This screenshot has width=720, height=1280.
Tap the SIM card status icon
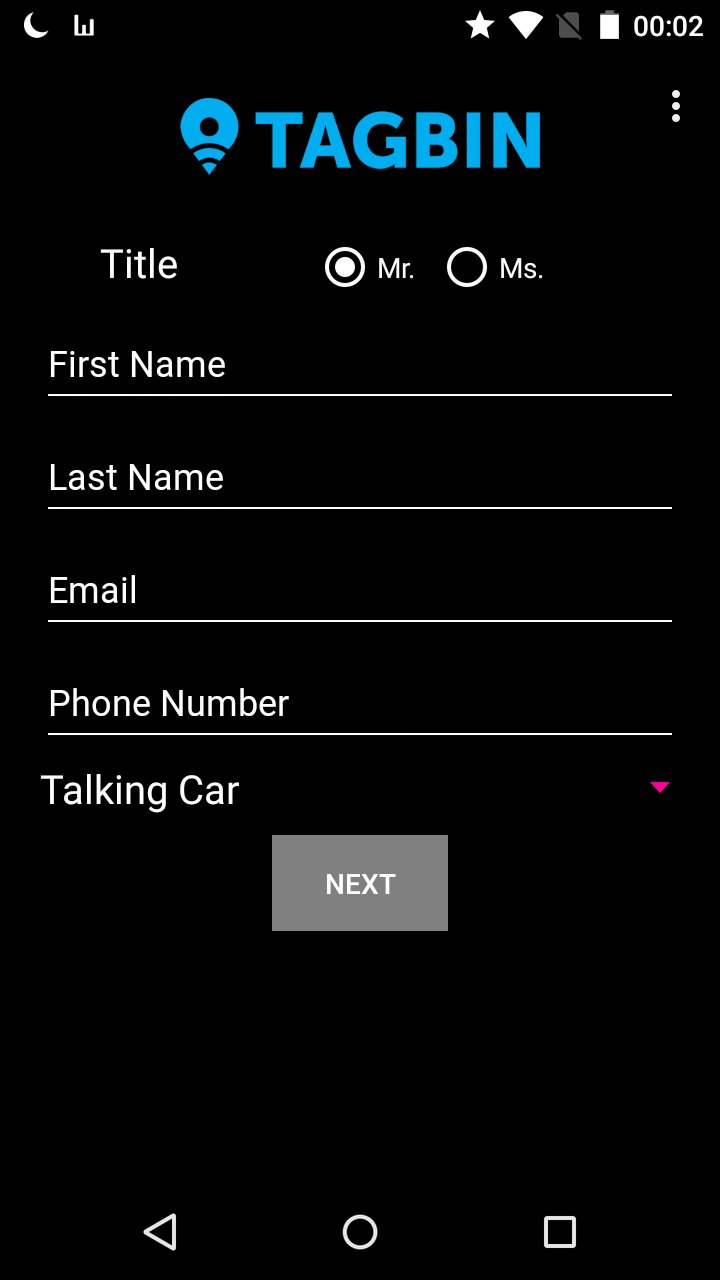click(x=568, y=25)
